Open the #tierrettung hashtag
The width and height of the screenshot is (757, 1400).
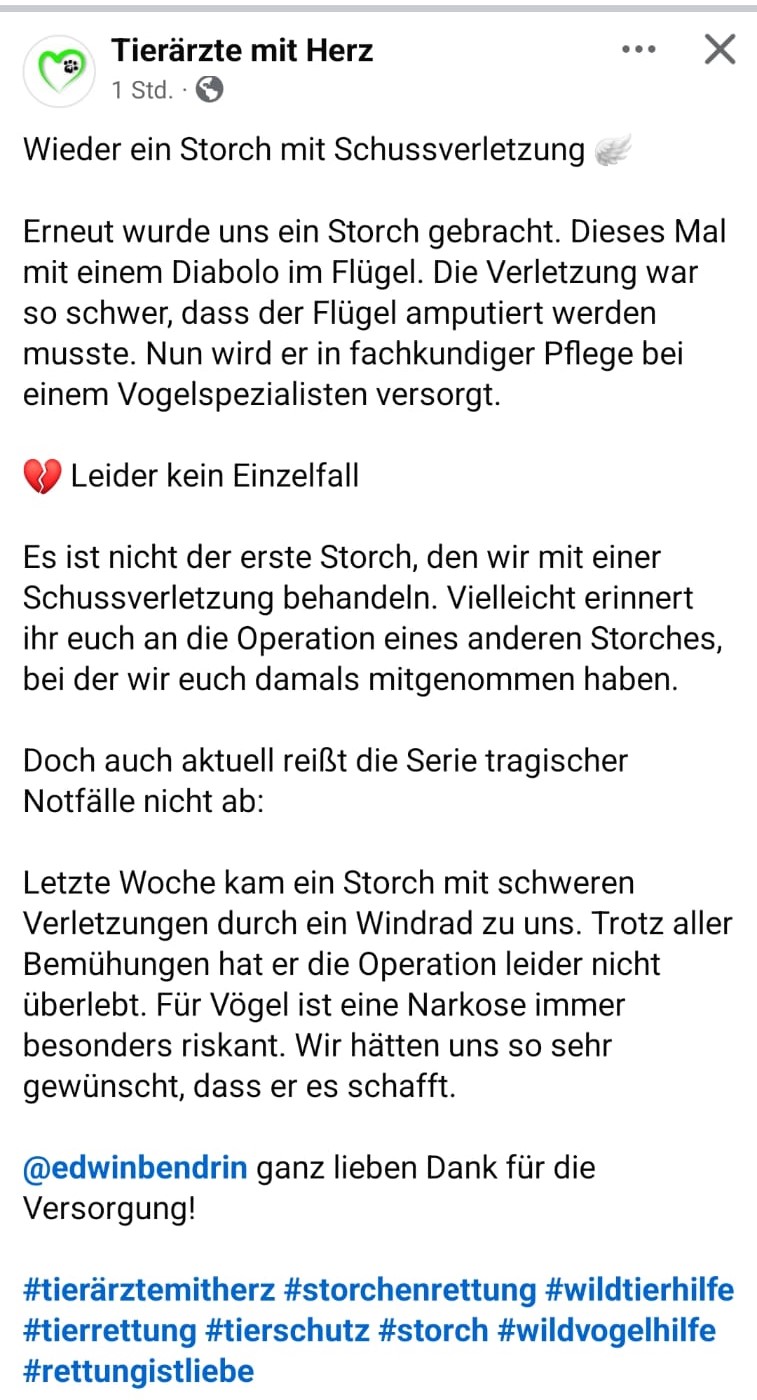pyautogui.click(x=110, y=1330)
